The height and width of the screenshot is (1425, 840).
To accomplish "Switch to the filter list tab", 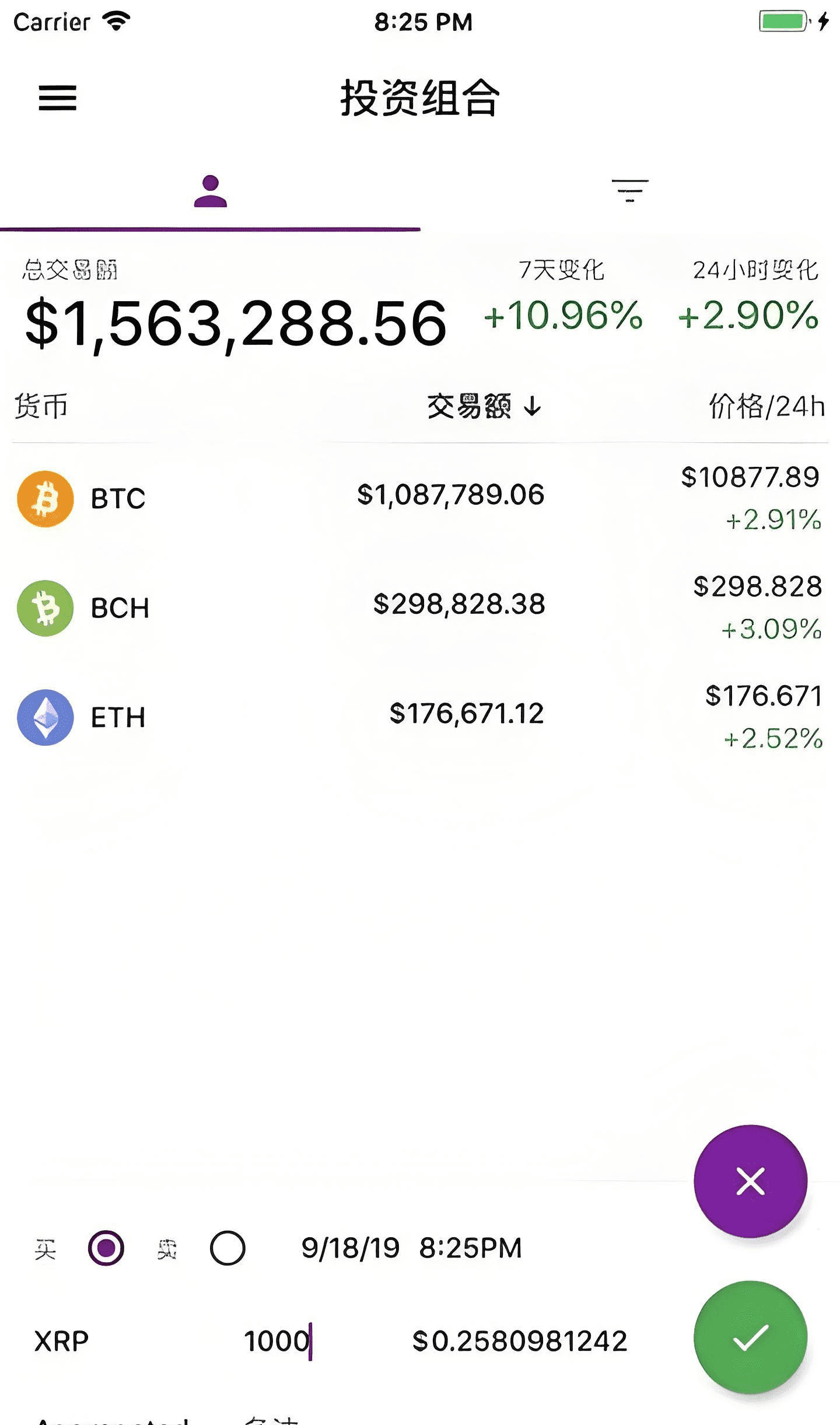I will pyautogui.click(x=630, y=191).
